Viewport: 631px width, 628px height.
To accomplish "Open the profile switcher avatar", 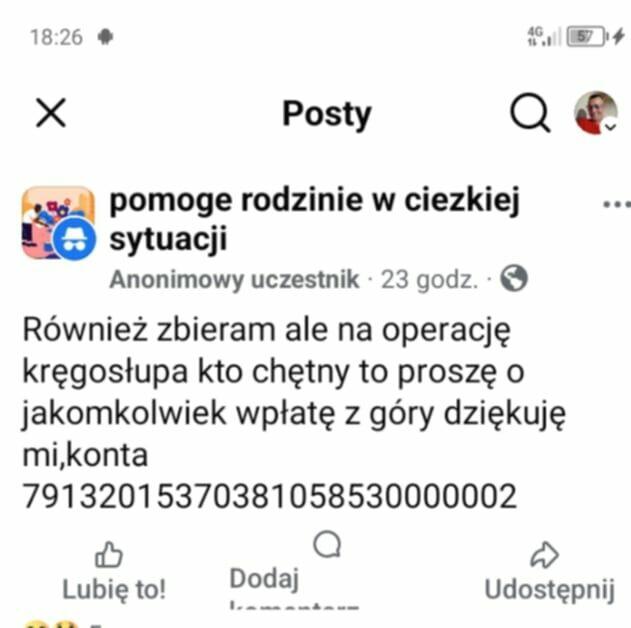I will [595, 113].
